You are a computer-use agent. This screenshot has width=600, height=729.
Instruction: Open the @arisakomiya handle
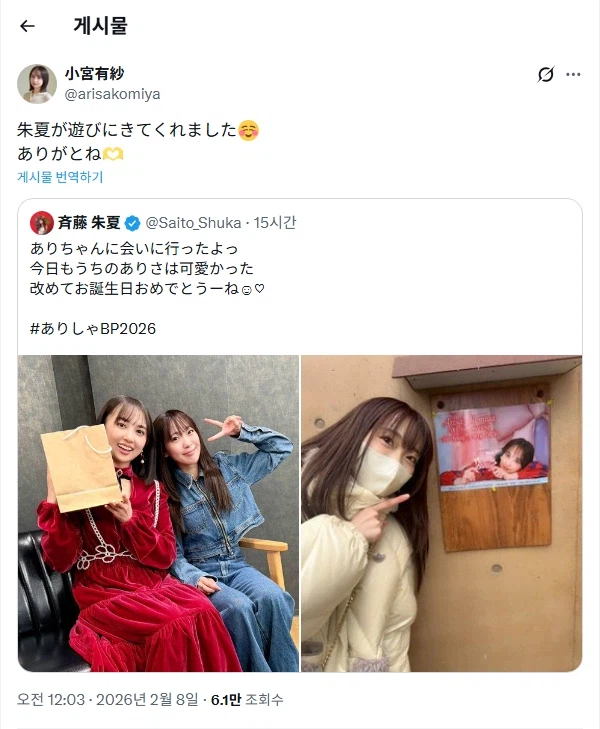pyautogui.click(x=112, y=93)
